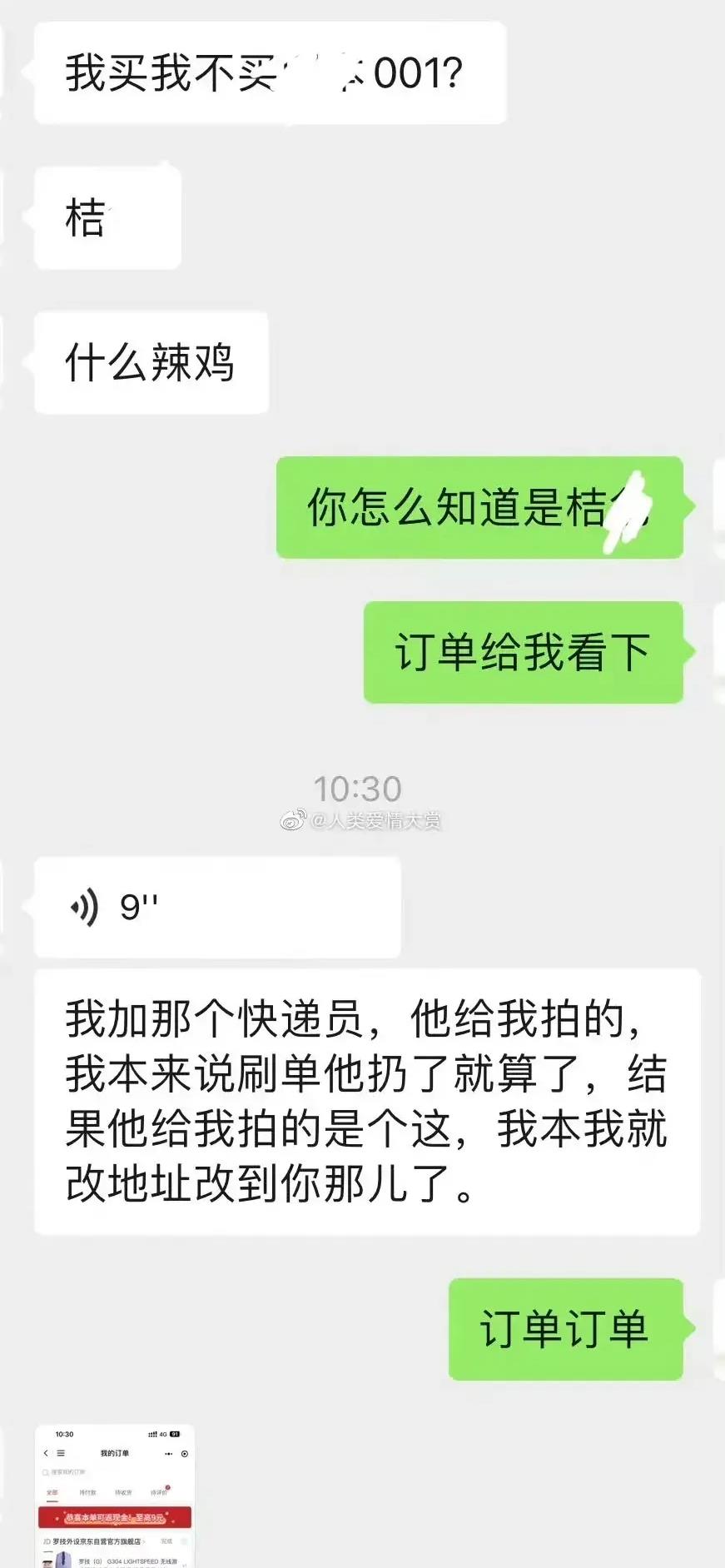Tap the three-dot more options capsule icon
This screenshot has width=725, height=1568.
[x=168, y=1453]
